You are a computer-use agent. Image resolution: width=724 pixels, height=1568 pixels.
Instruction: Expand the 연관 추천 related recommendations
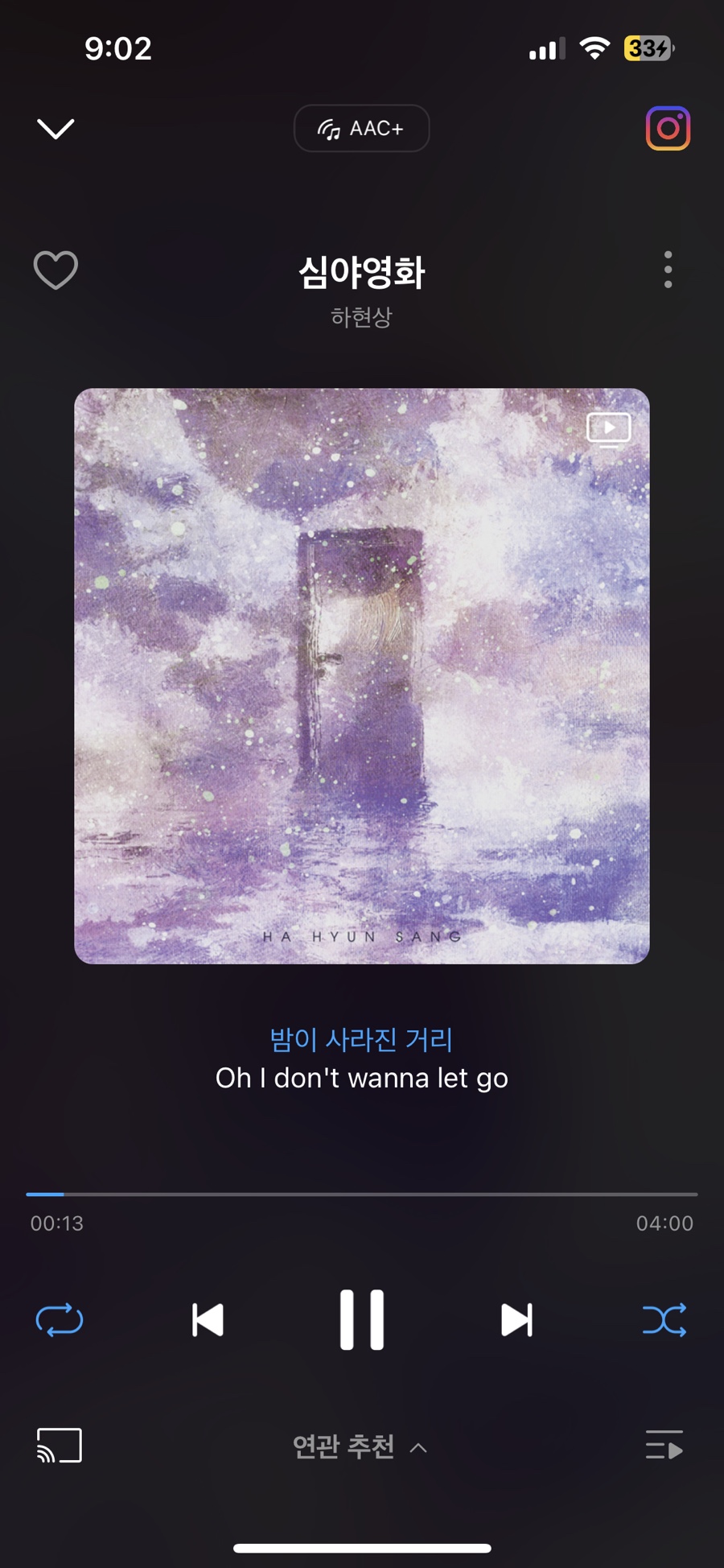point(360,1447)
